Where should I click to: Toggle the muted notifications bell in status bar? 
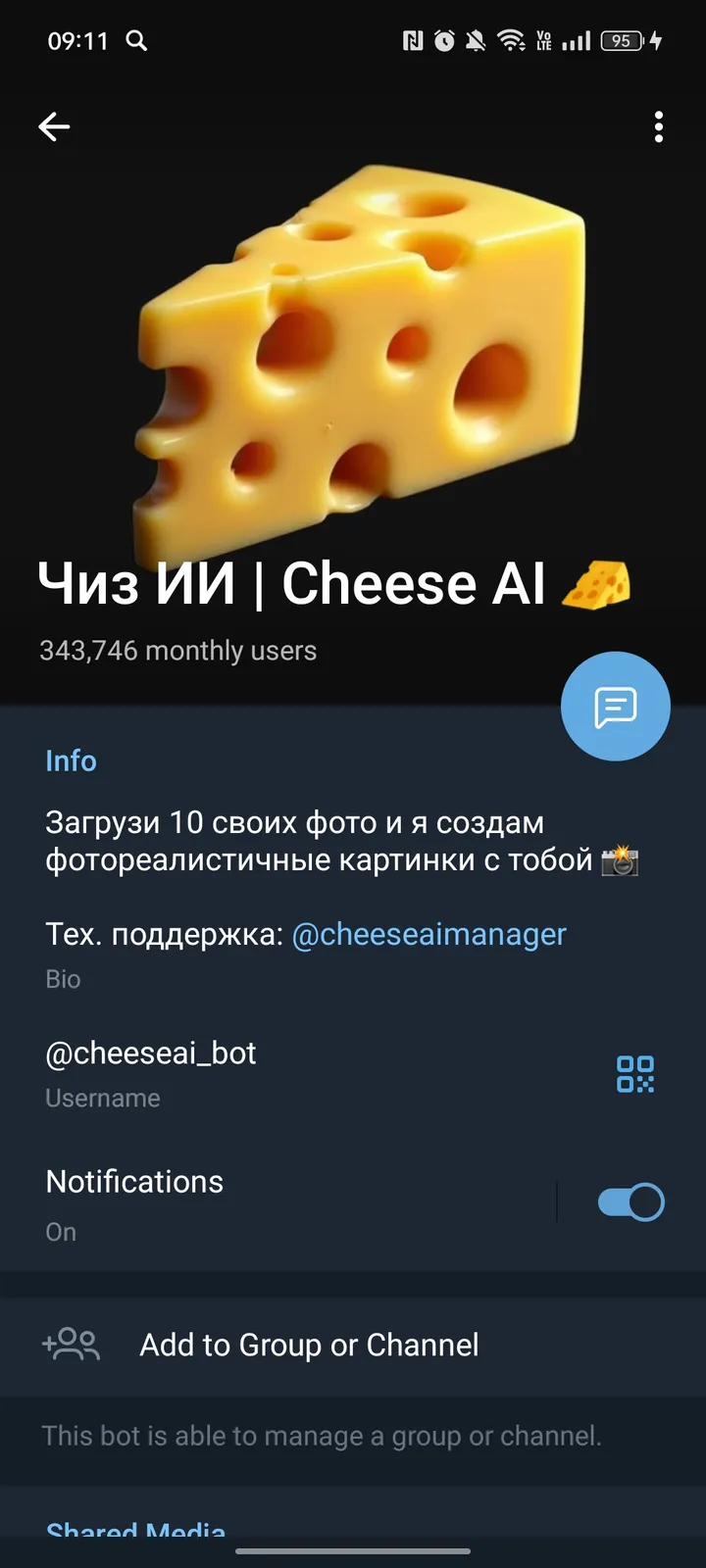(x=478, y=41)
